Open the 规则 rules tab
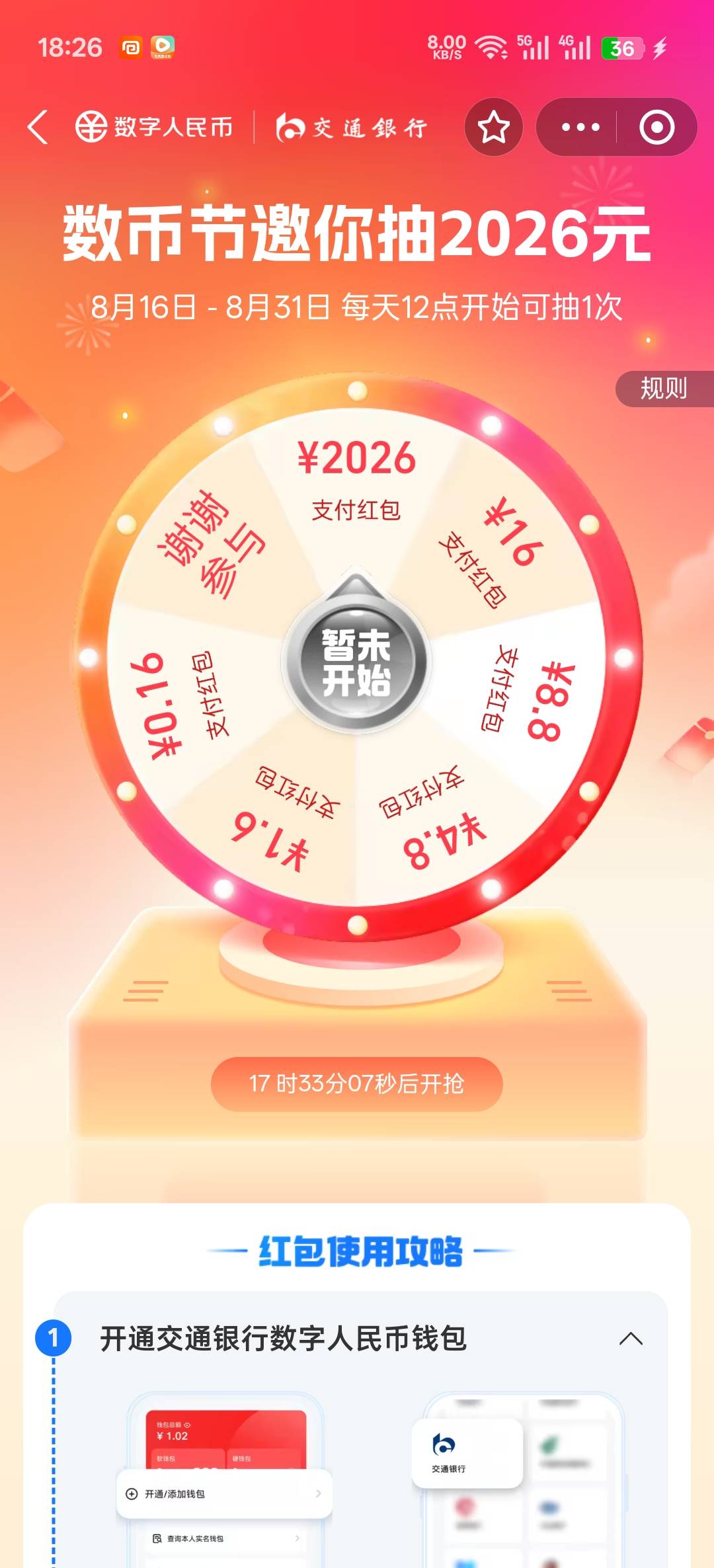Viewport: 714px width, 1568px height. (664, 389)
